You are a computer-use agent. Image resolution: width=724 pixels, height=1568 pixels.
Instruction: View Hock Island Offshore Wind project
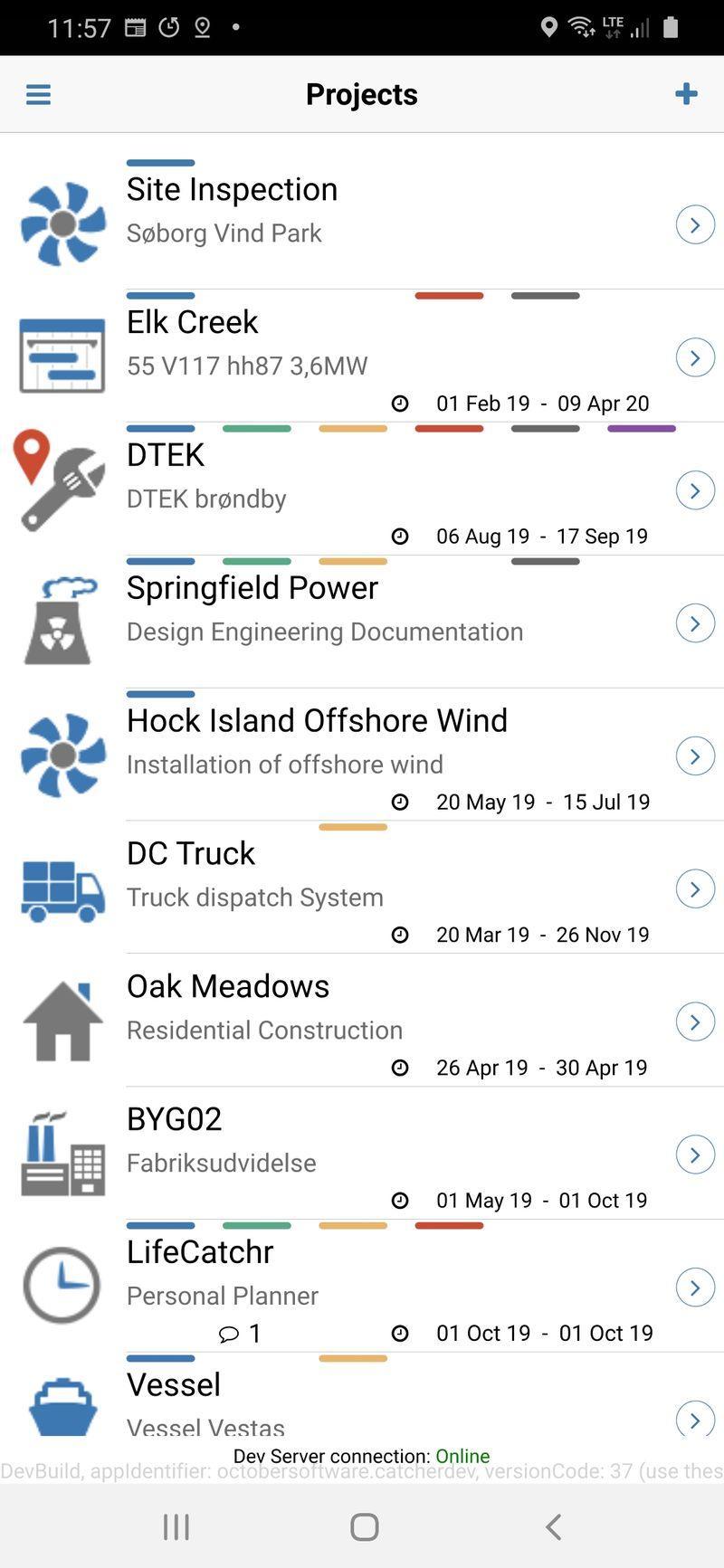[362, 755]
